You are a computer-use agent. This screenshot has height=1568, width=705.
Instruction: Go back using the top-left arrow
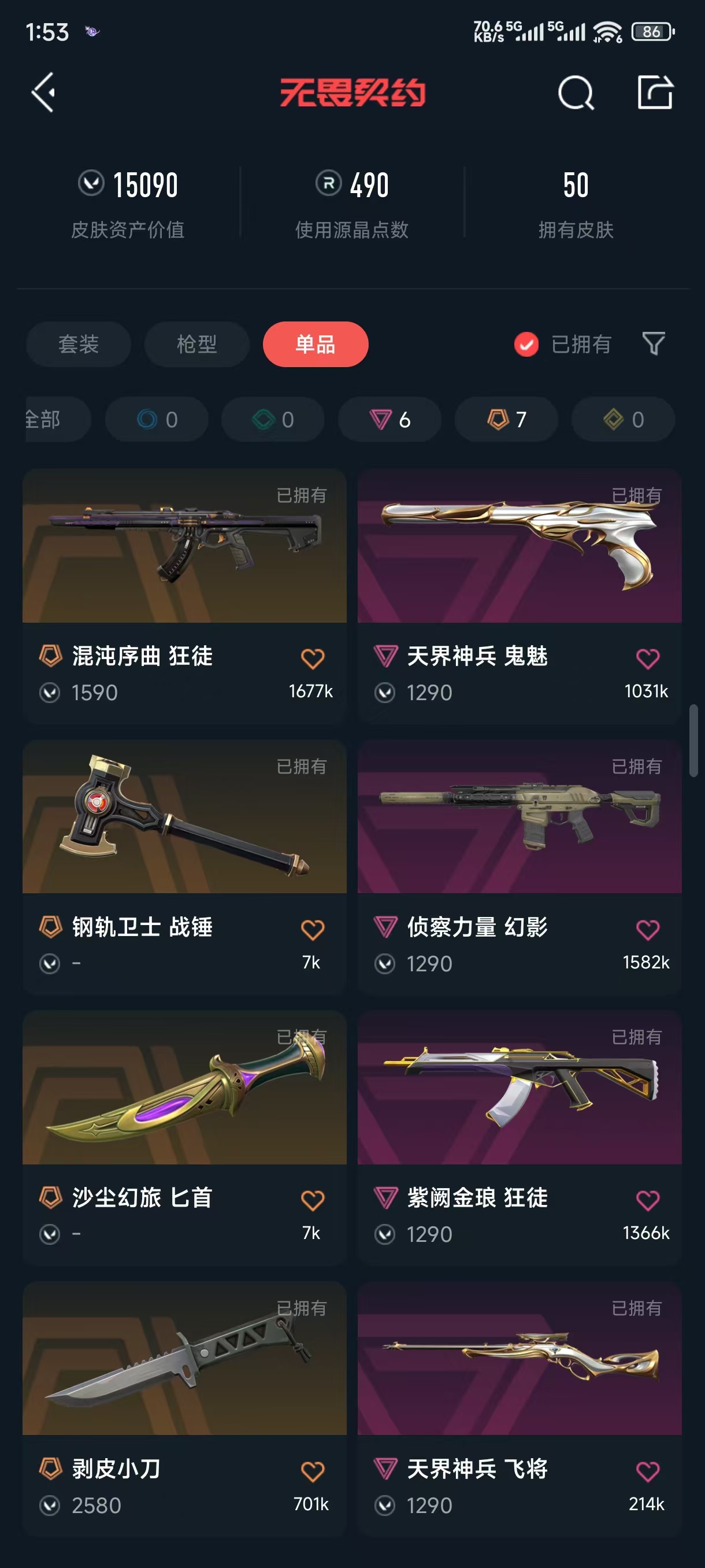point(43,93)
